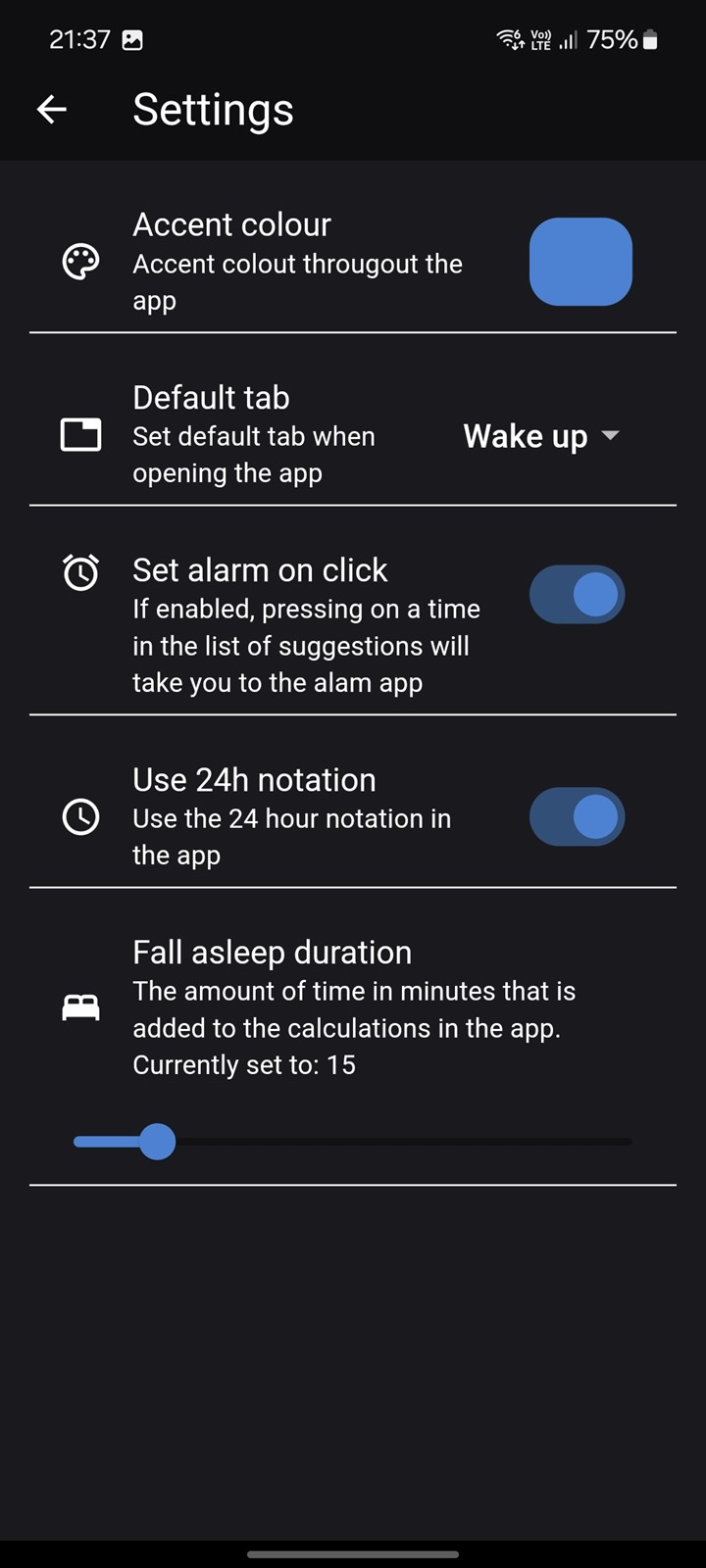This screenshot has height=1568, width=706.
Task: Expand the Default tab dropdown
Action: (541, 436)
